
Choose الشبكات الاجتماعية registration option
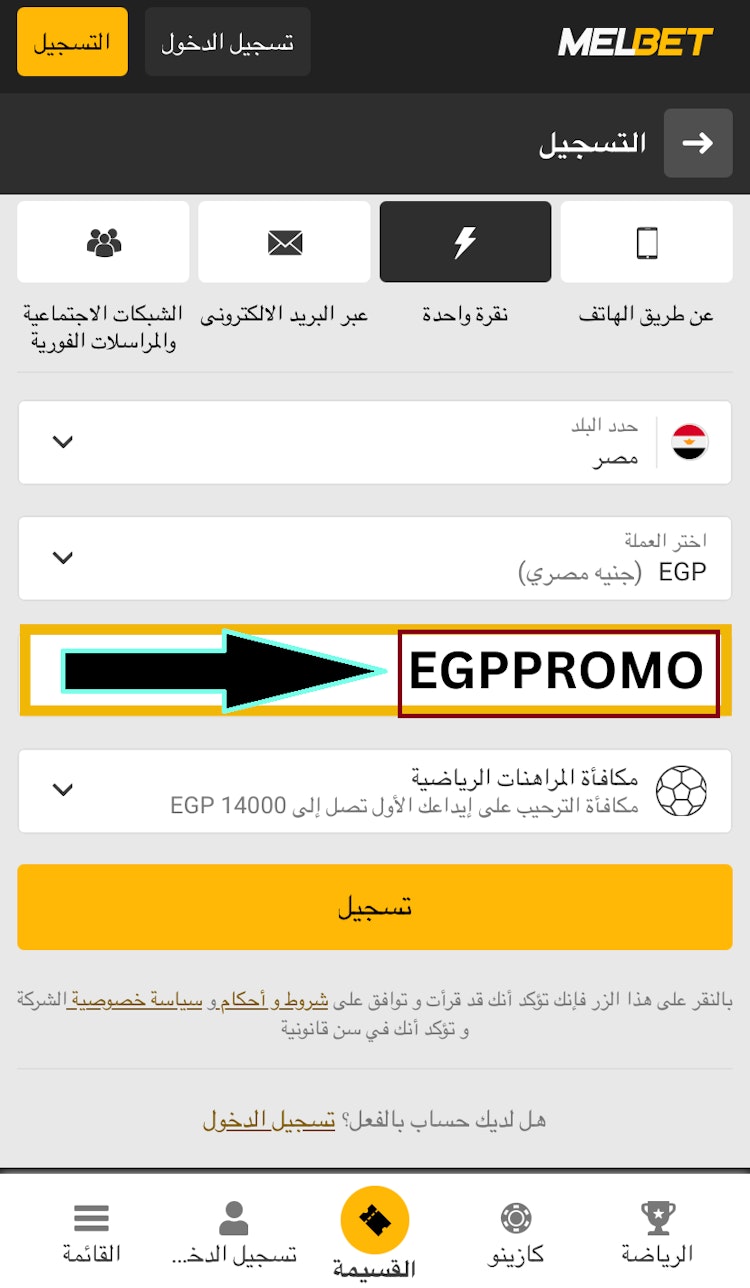coord(103,242)
